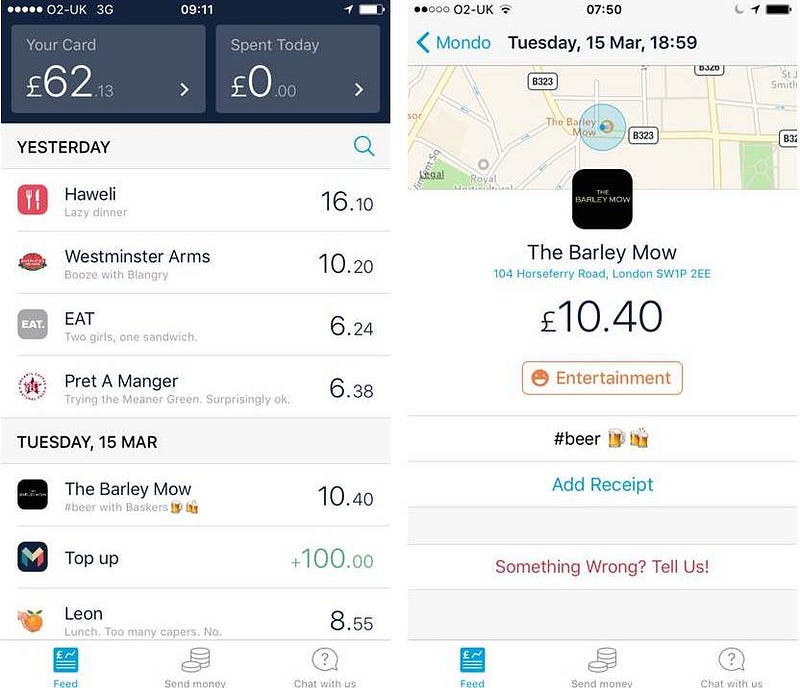View the Westminster Arms transaction
The image size is (800, 688).
195,263
